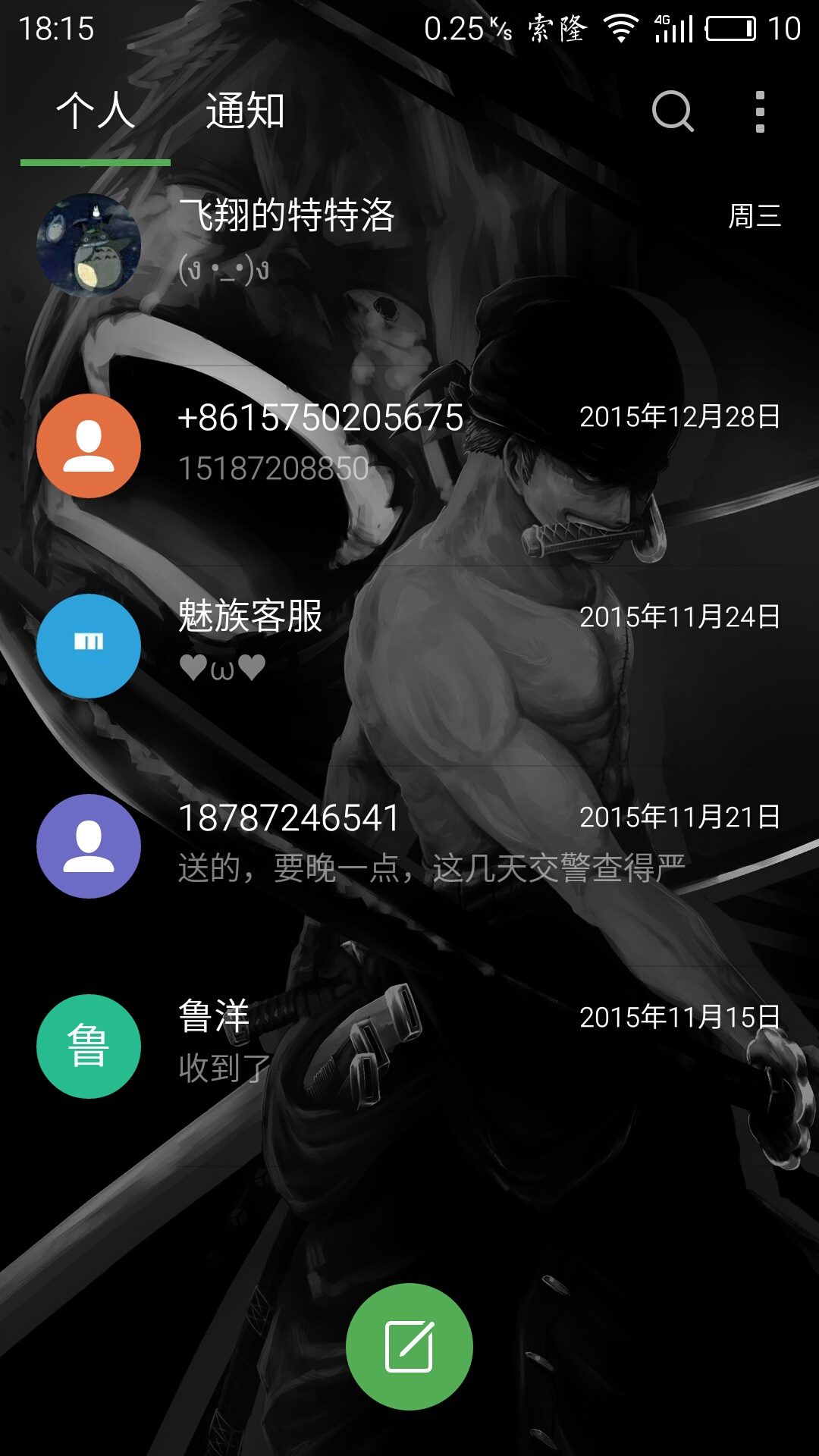
Task: Tap the green 鲁 contact avatar
Action: [x=89, y=1046]
